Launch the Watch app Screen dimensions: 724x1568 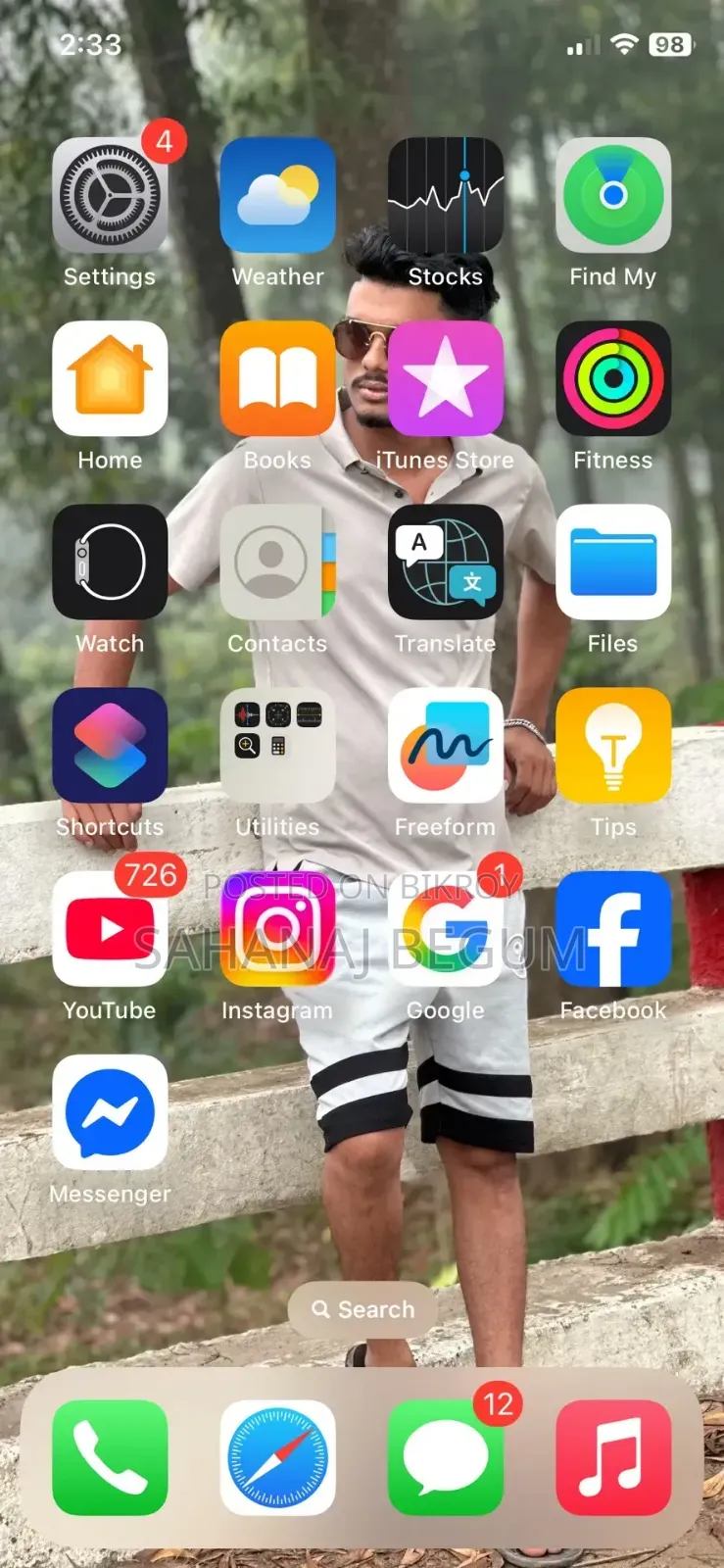[x=110, y=562]
